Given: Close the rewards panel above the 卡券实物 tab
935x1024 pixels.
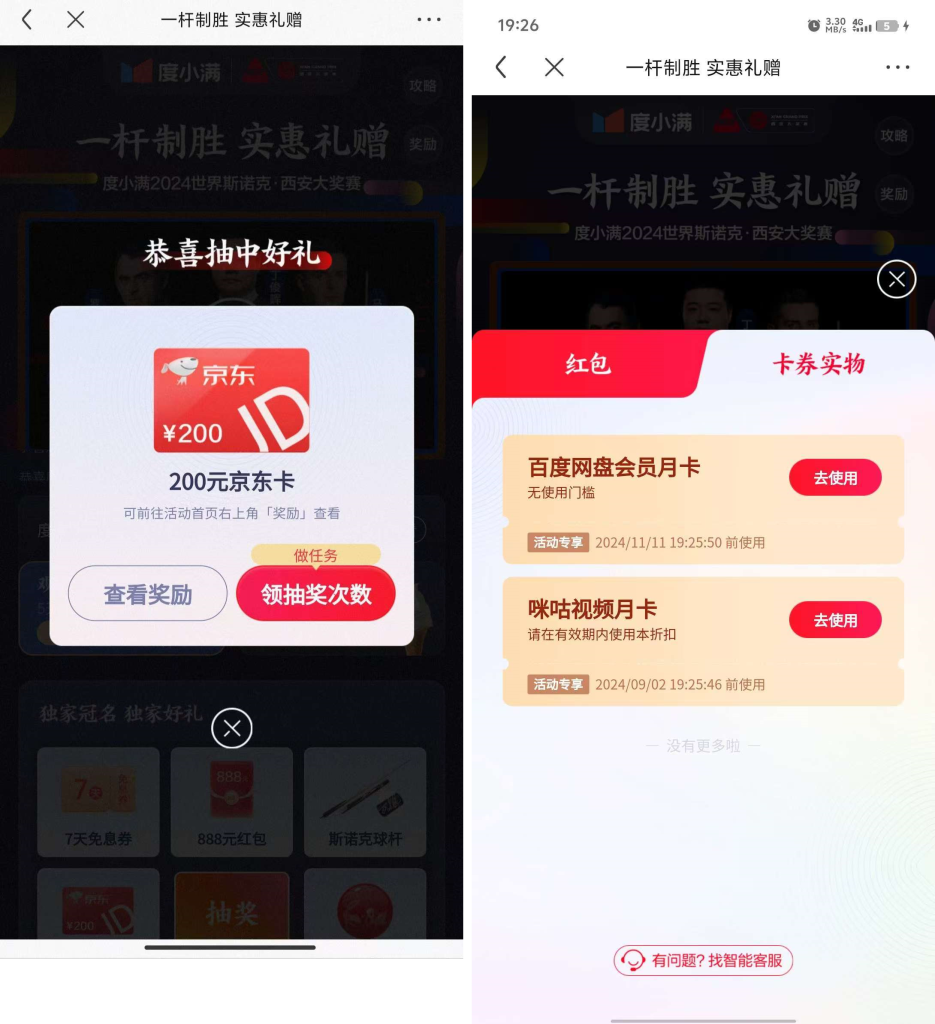Looking at the screenshot, I should pyautogui.click(x=896, y=279).
